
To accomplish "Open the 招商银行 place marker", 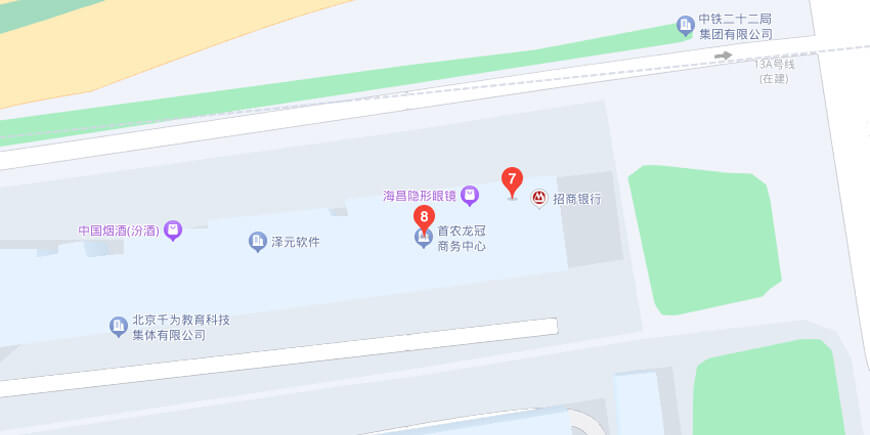I will [539, 199].
